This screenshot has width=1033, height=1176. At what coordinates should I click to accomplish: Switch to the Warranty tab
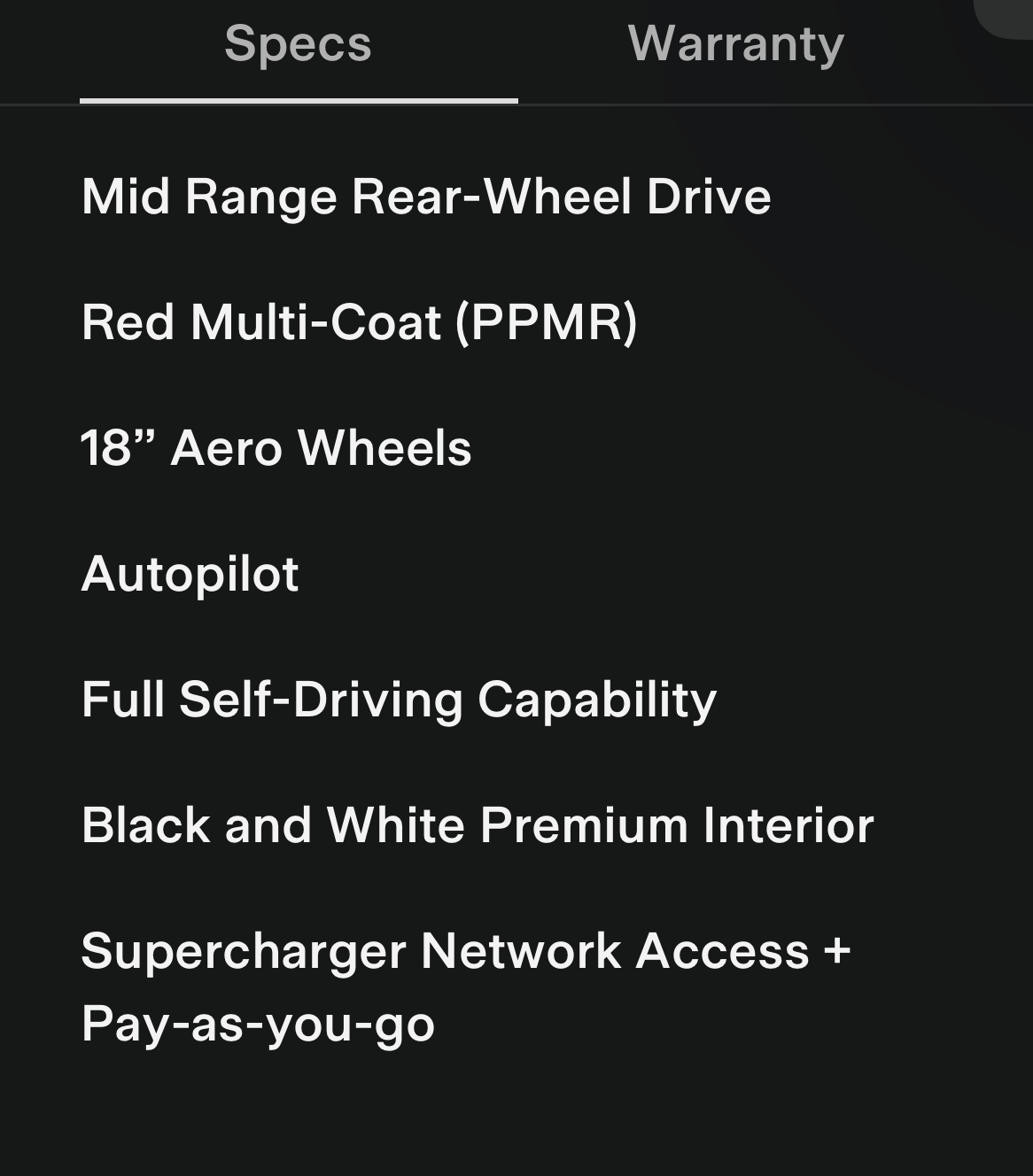[735, 44]
